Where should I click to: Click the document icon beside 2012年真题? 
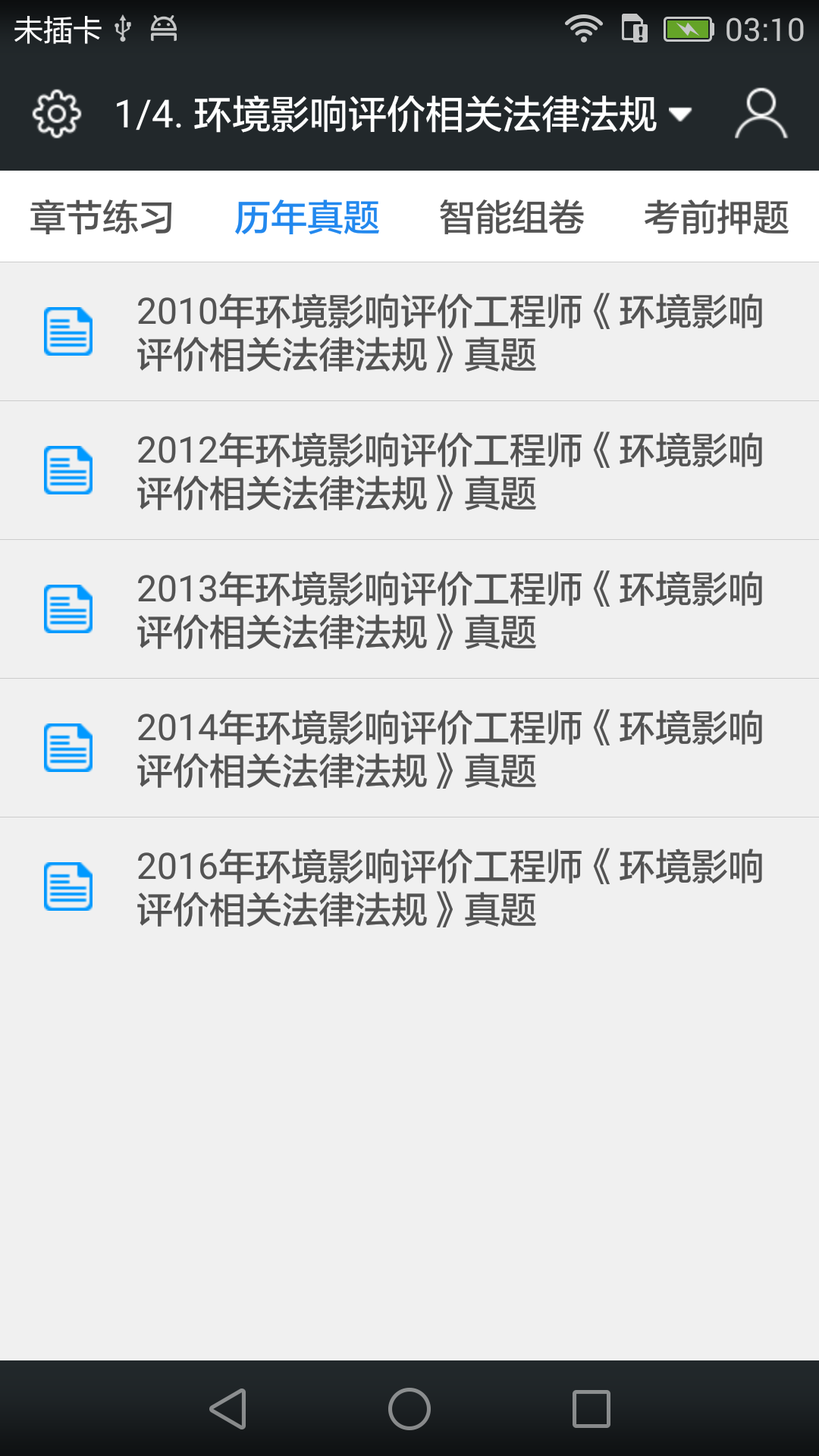tap(68, 469)
